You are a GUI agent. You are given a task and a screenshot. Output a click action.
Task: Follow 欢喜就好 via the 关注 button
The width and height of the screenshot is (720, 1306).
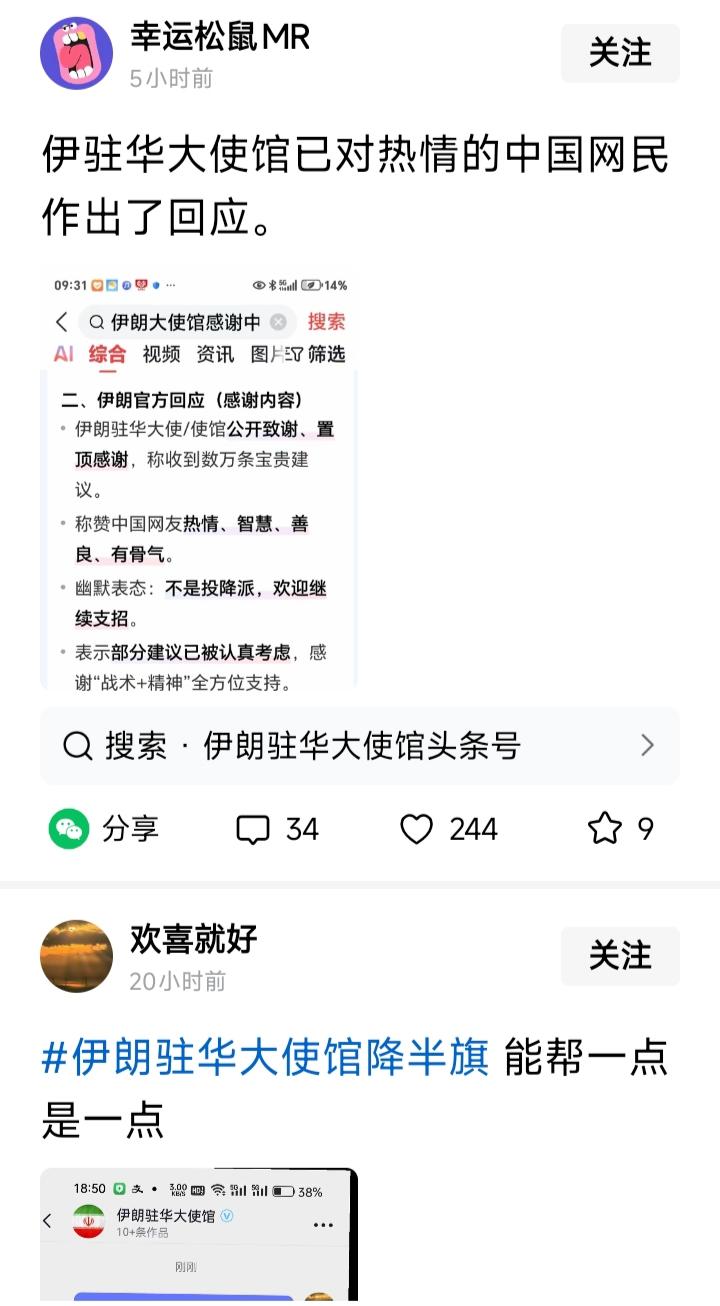620,956
